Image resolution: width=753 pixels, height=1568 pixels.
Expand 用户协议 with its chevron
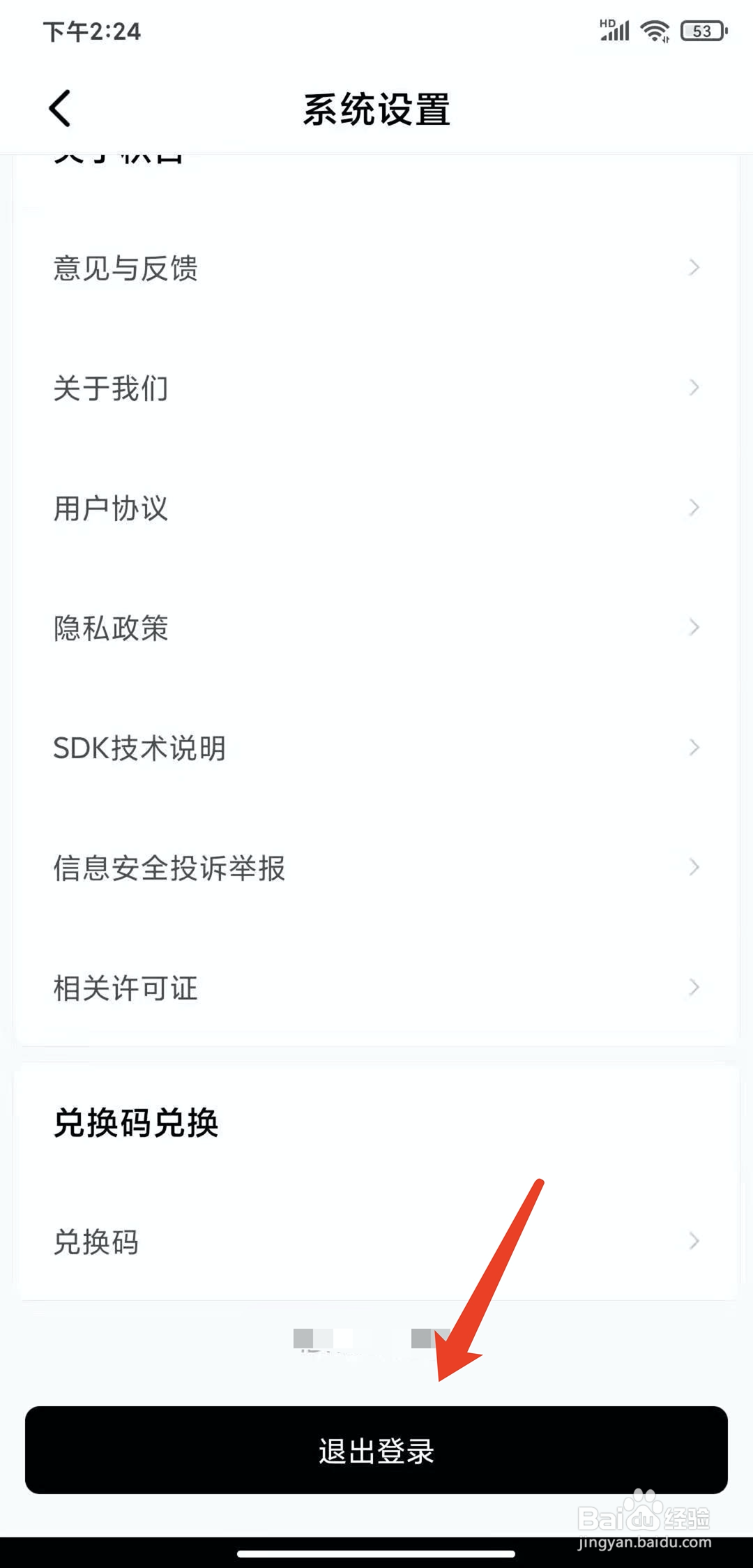(693, 507)
